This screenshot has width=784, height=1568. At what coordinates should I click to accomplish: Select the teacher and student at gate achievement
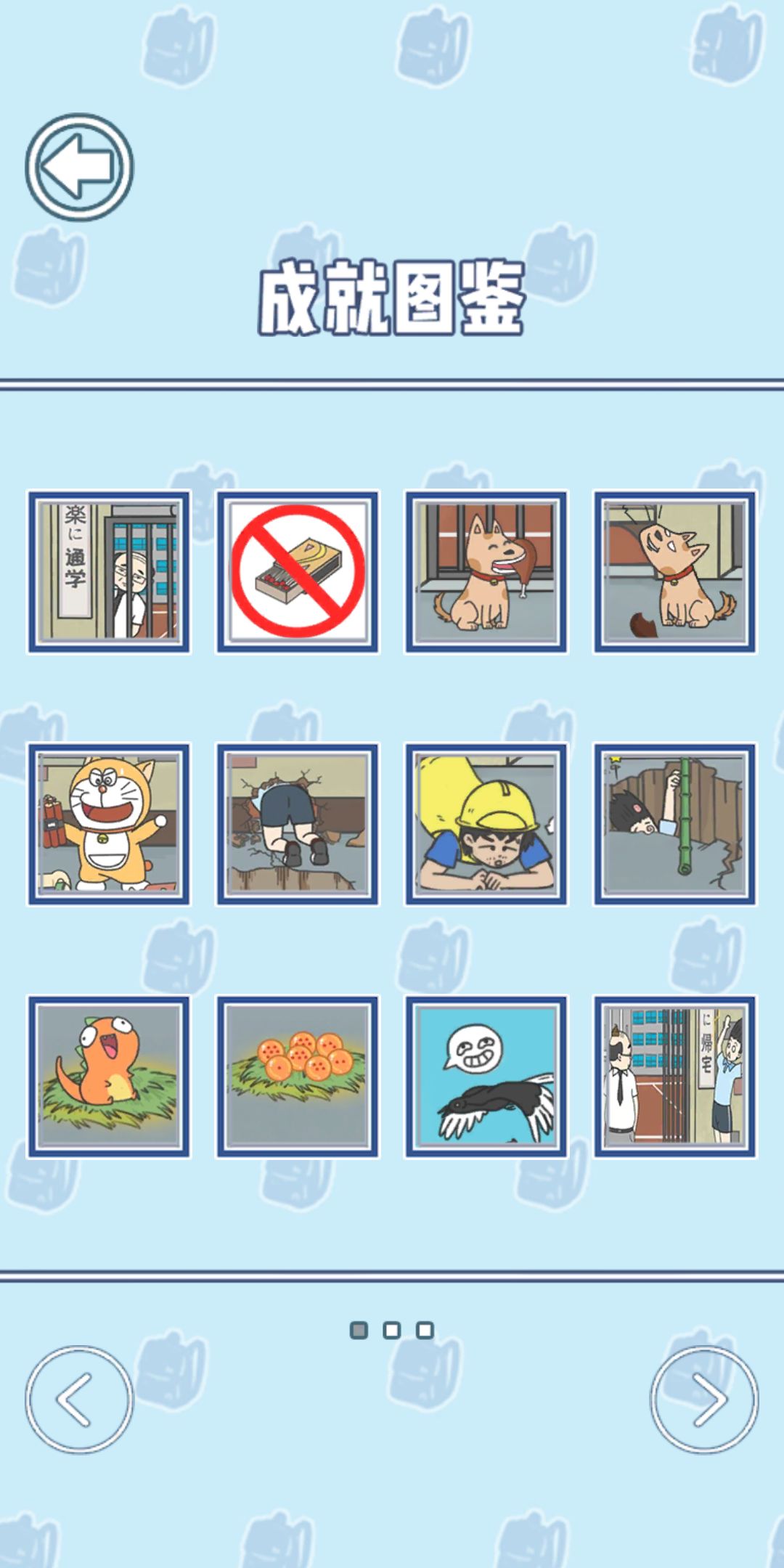[x=675, y=1077]
